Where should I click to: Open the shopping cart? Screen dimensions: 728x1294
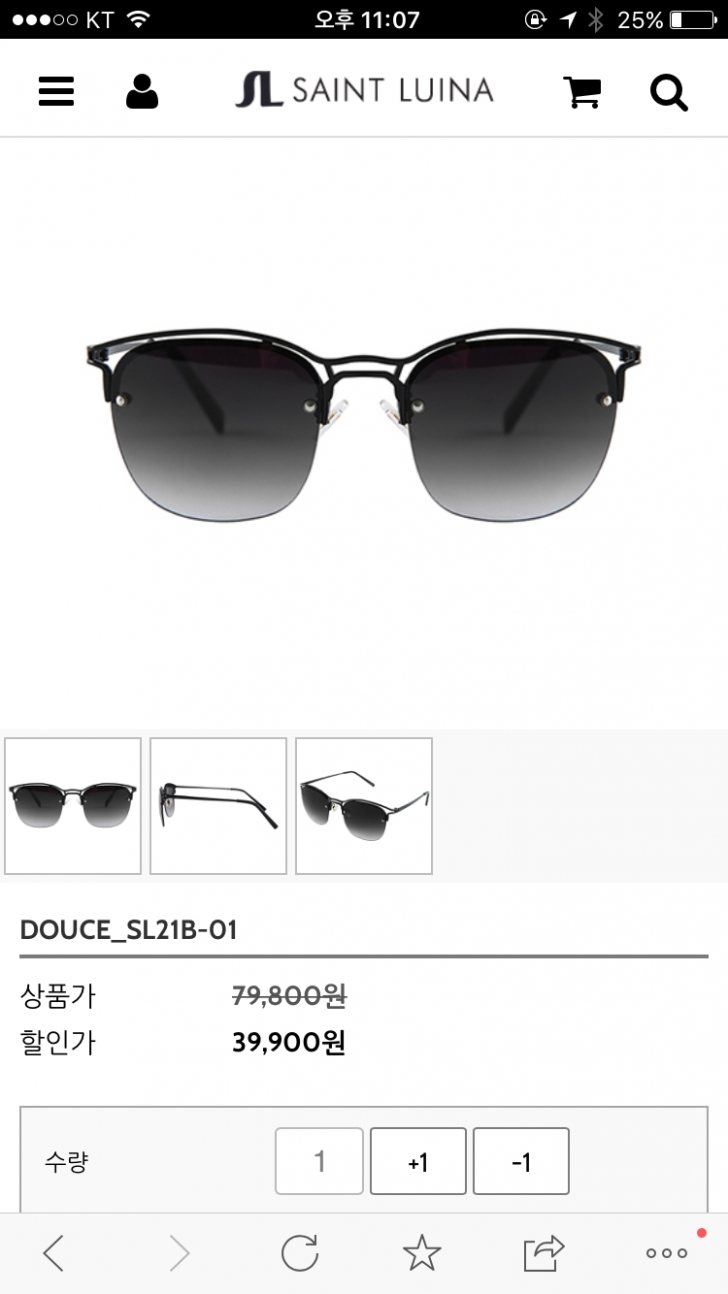pos(582,91)
